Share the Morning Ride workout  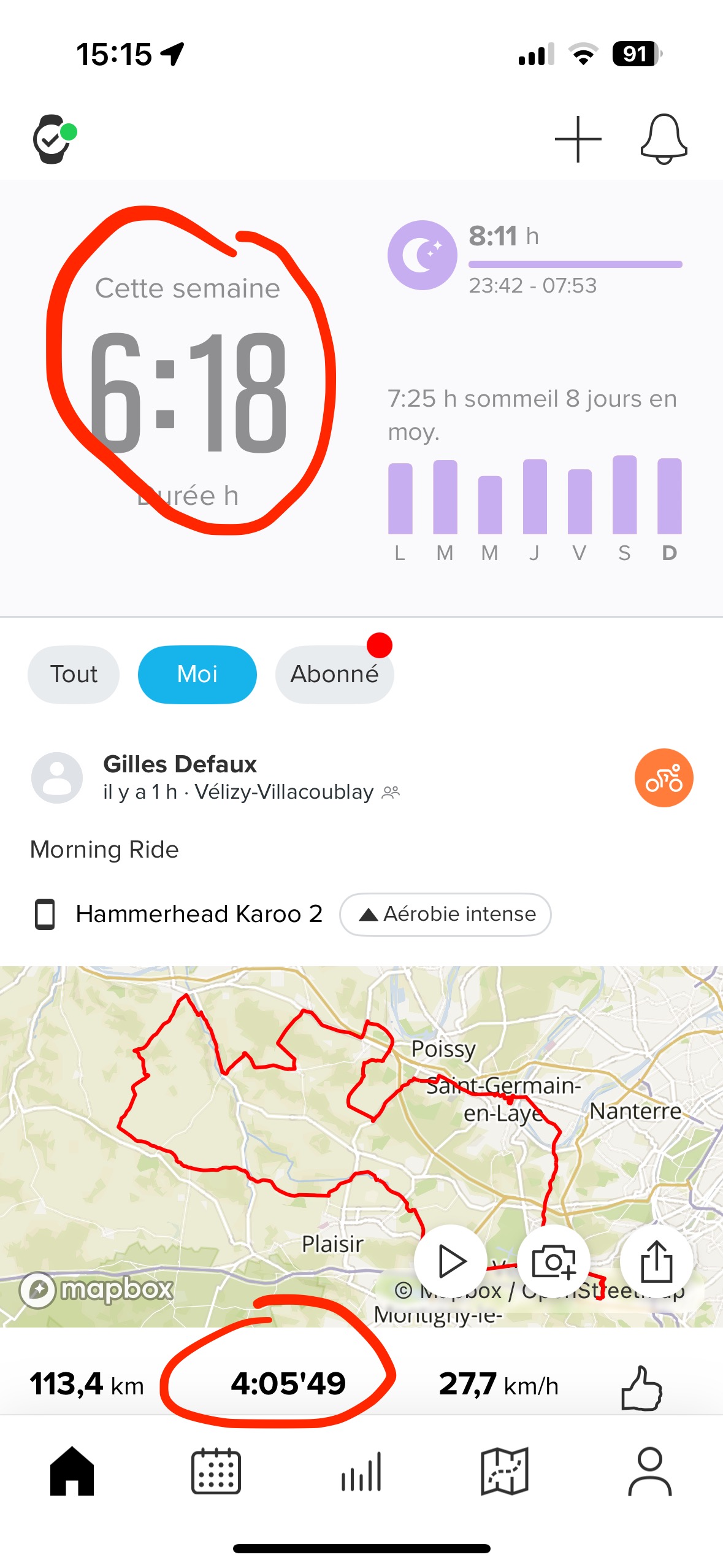(657, 1261)
